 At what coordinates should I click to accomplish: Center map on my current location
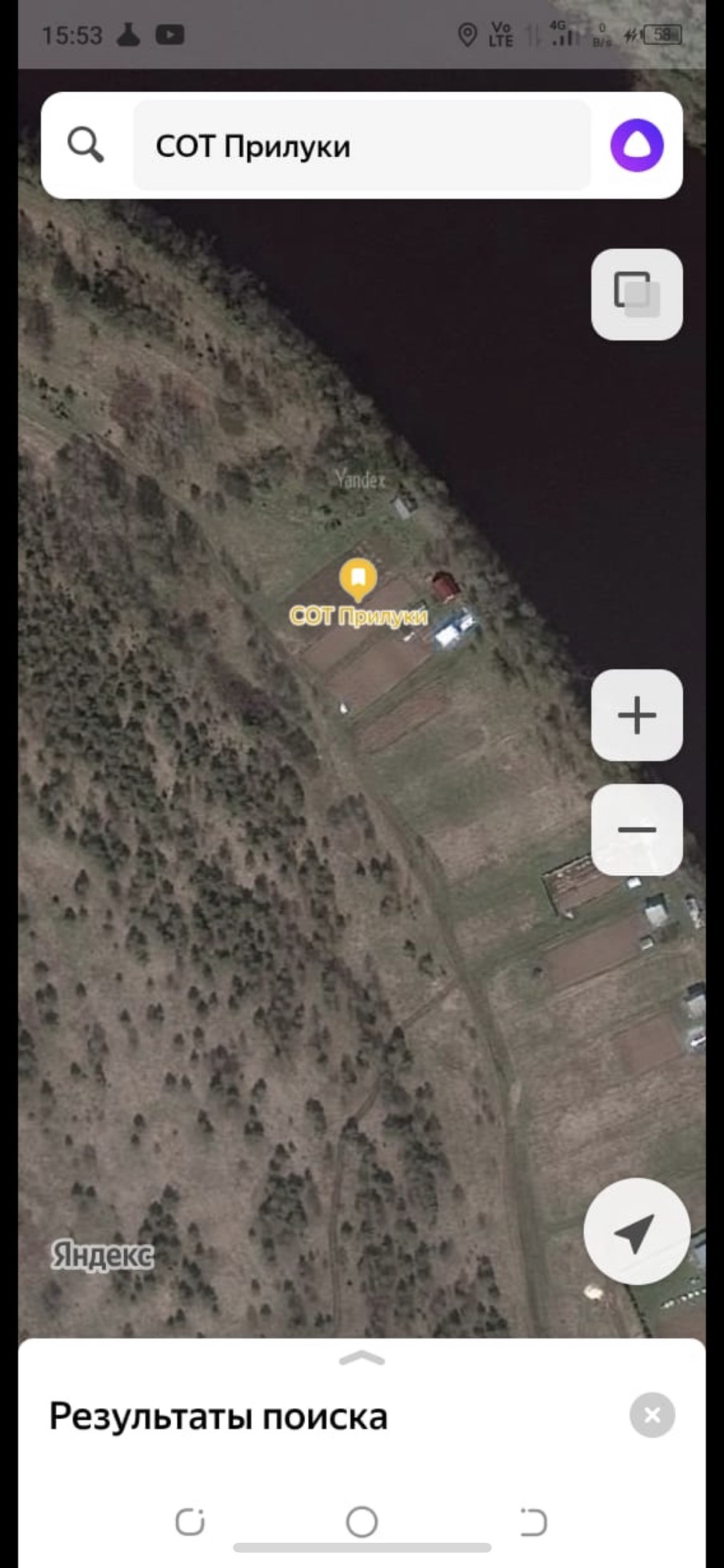(636, 1232)
